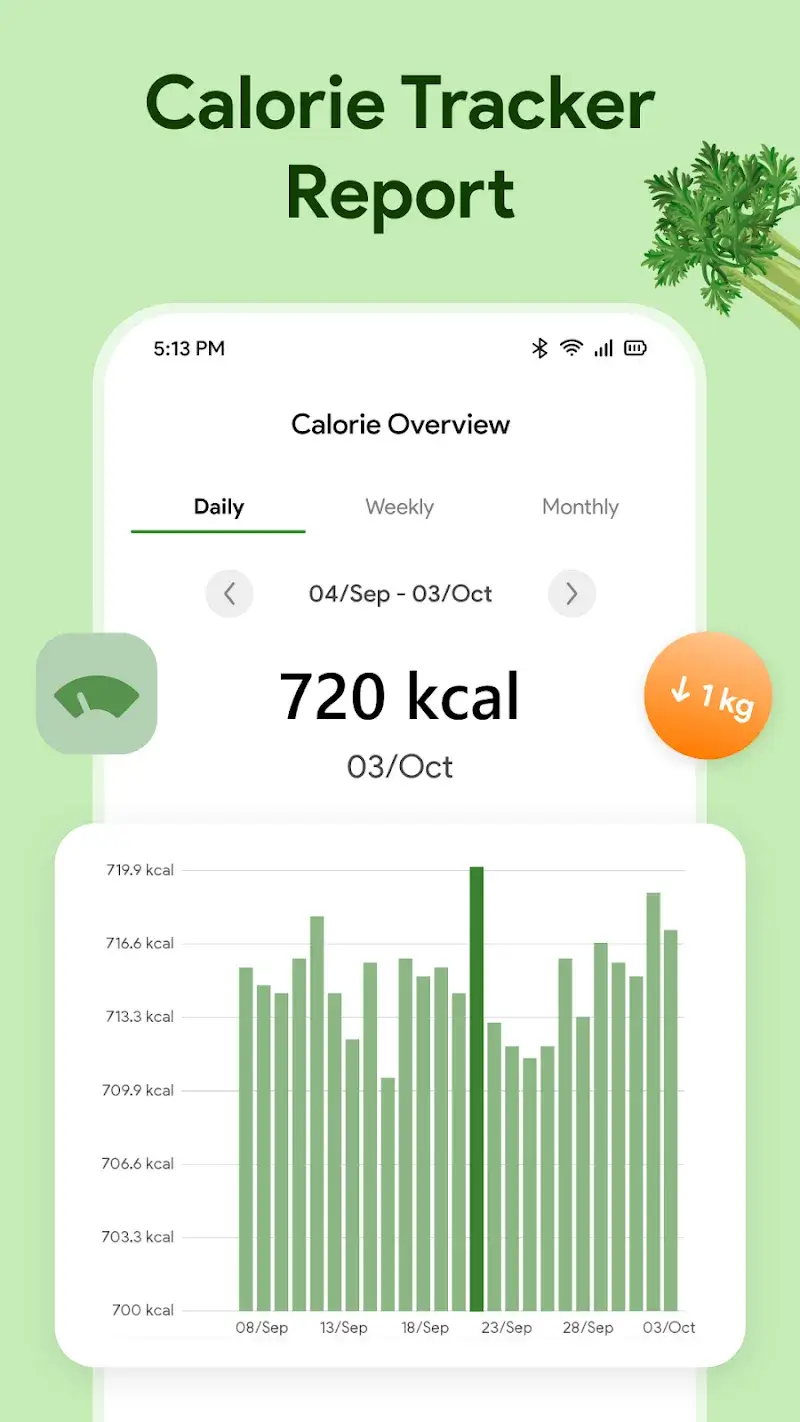Open the Monthly view
Image resolution: width=800 pixels, height=1422 pixels.
coord(580,507)
